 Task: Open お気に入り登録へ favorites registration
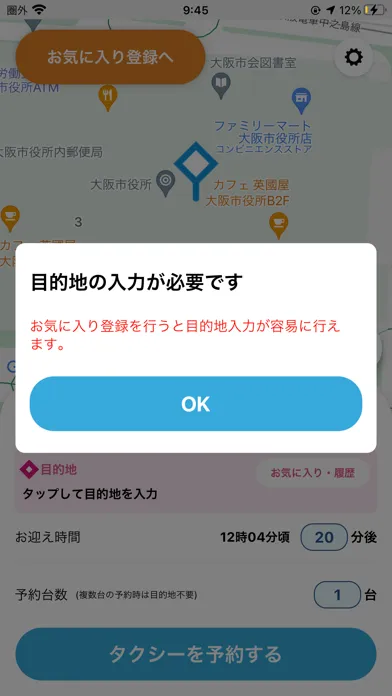click(110, 57)
